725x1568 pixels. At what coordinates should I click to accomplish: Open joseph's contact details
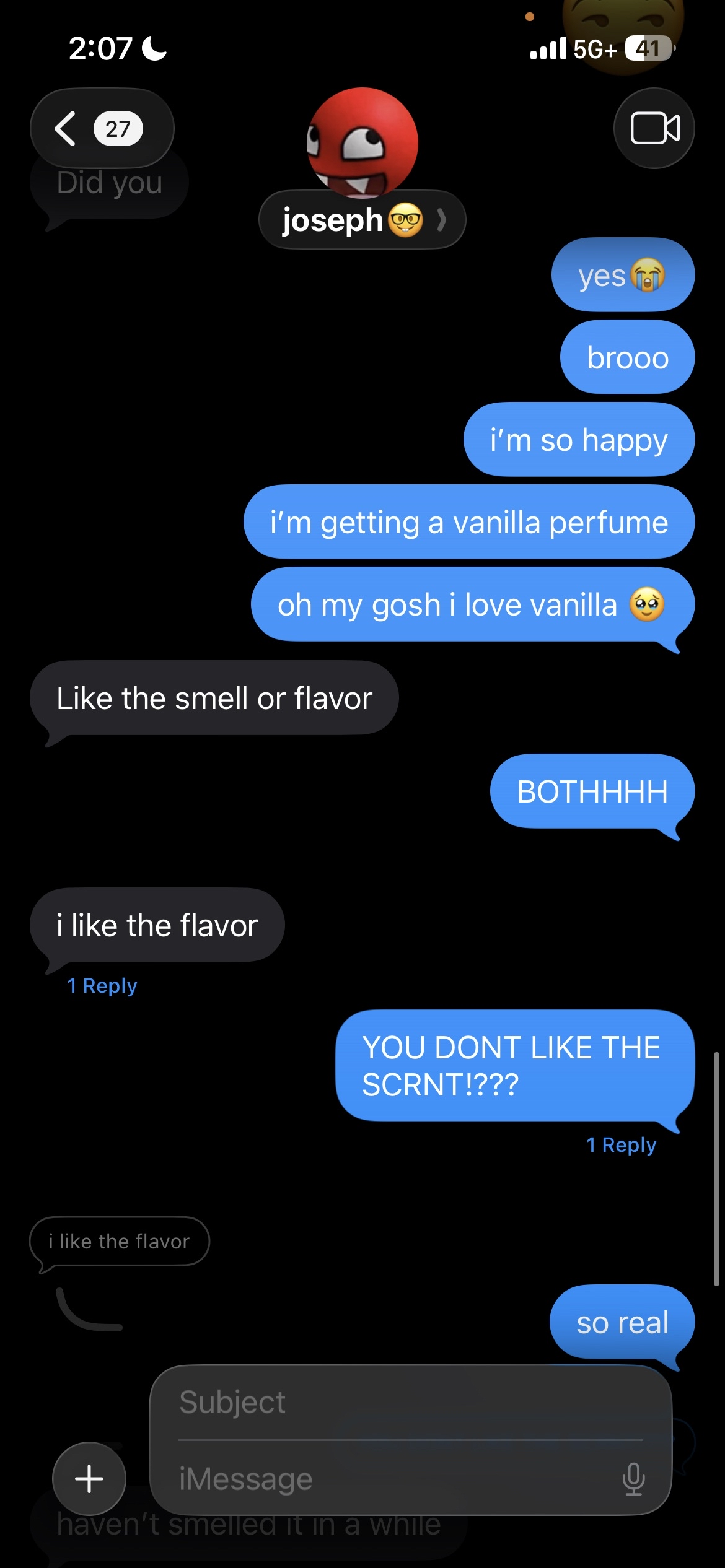point(362,220)
